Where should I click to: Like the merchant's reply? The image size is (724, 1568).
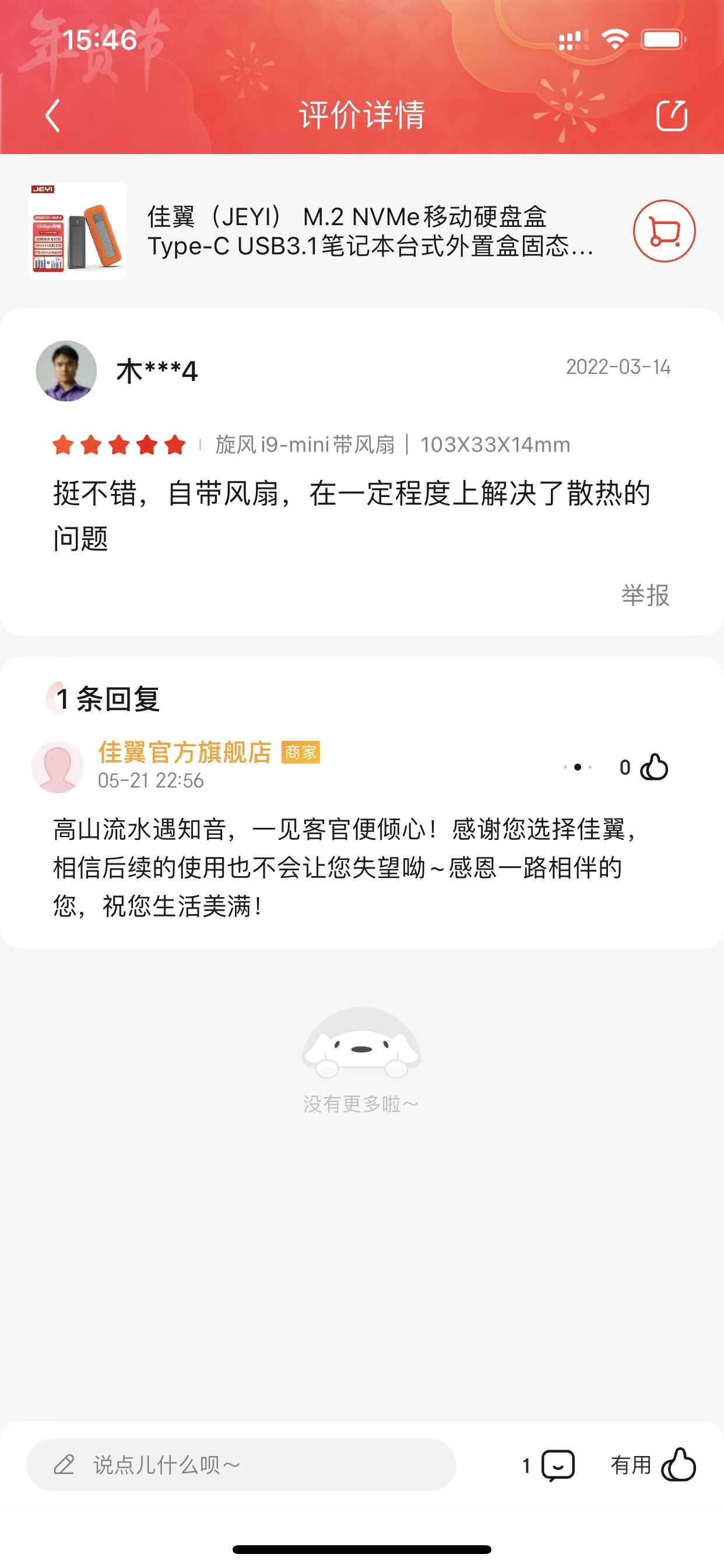point(654,767)
